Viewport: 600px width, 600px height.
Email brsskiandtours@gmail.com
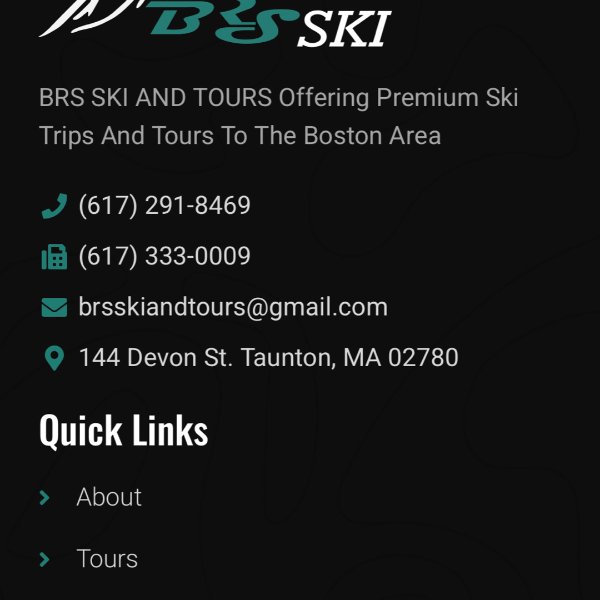point(232,307)
